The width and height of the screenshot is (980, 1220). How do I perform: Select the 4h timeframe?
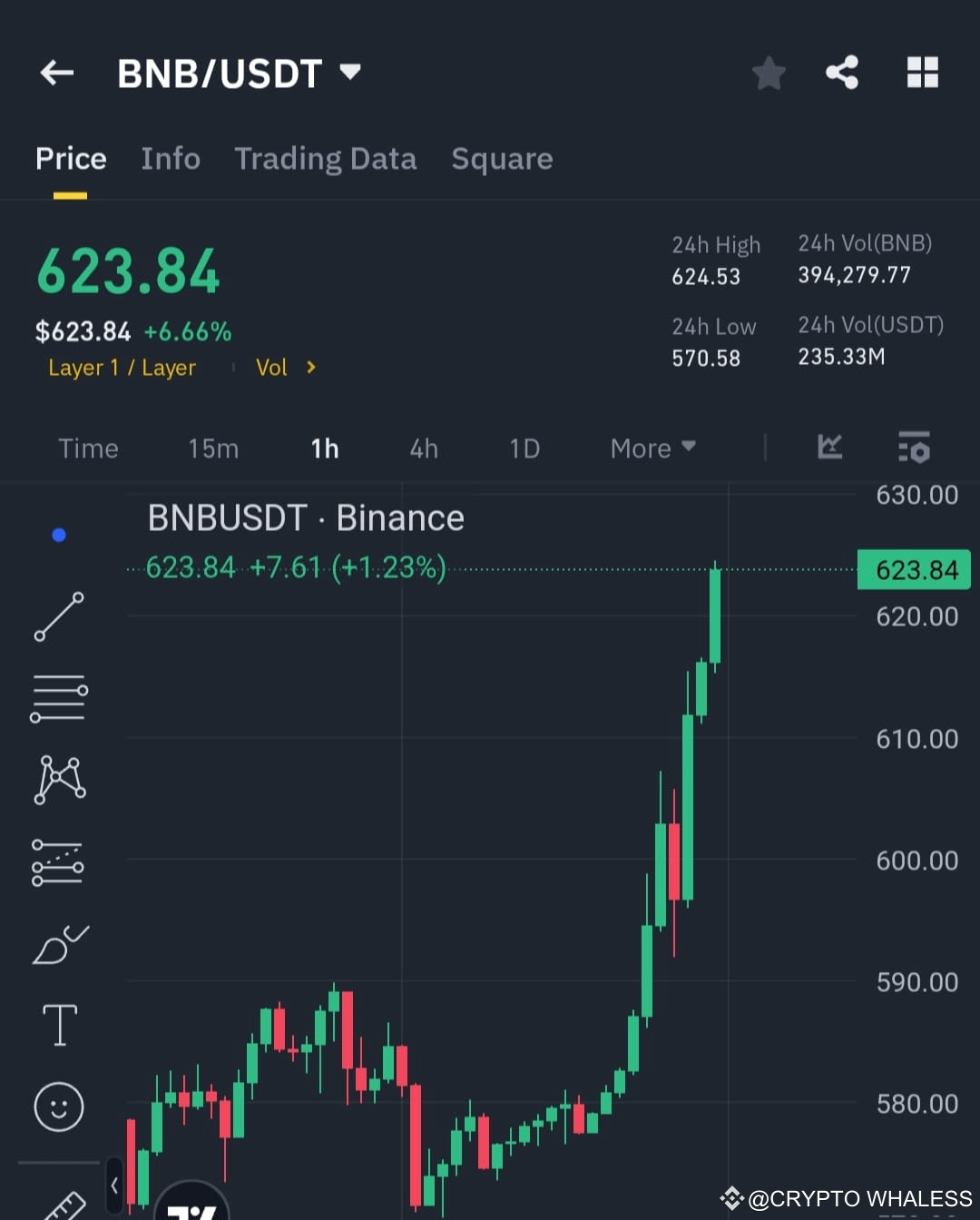[423, 448]
